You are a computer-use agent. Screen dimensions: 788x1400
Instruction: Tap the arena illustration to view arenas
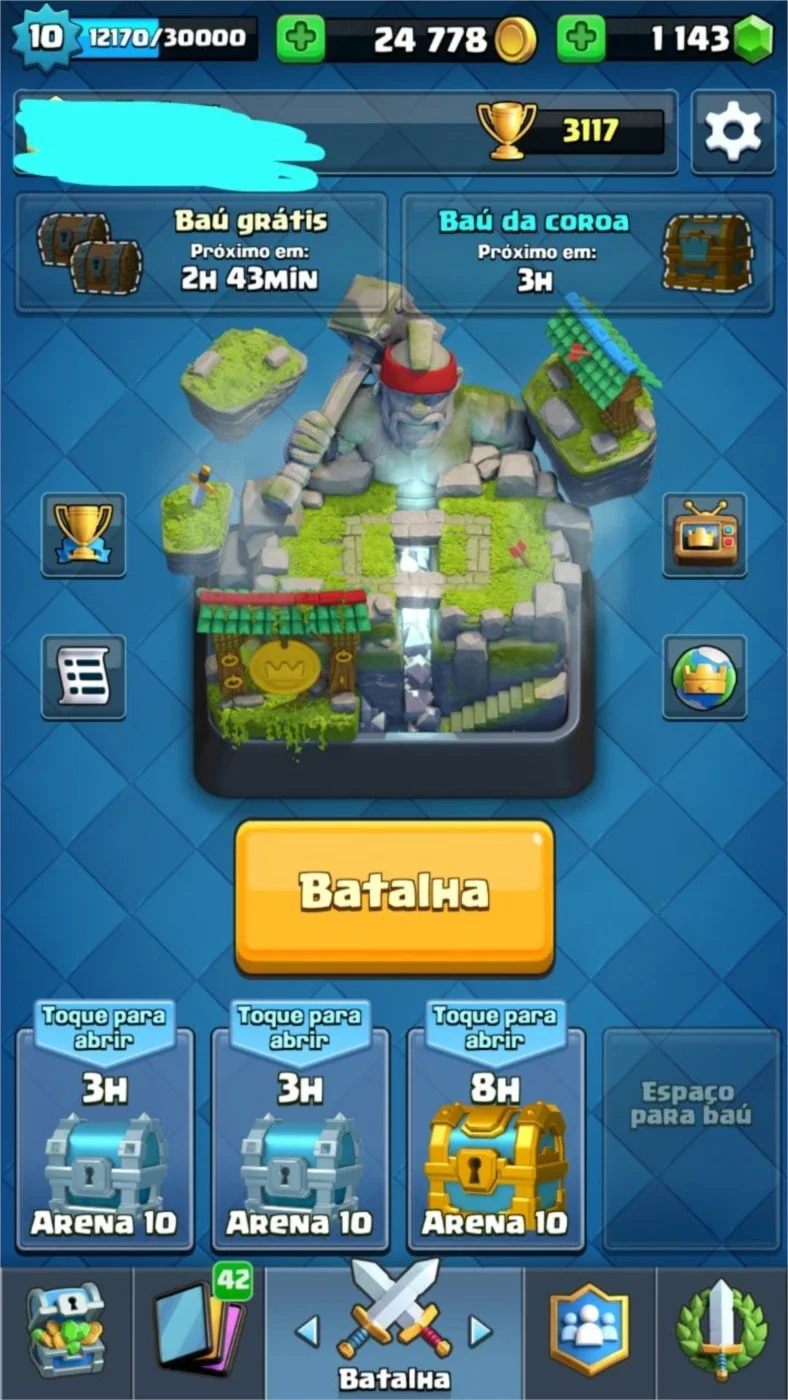tap(394, 535)
